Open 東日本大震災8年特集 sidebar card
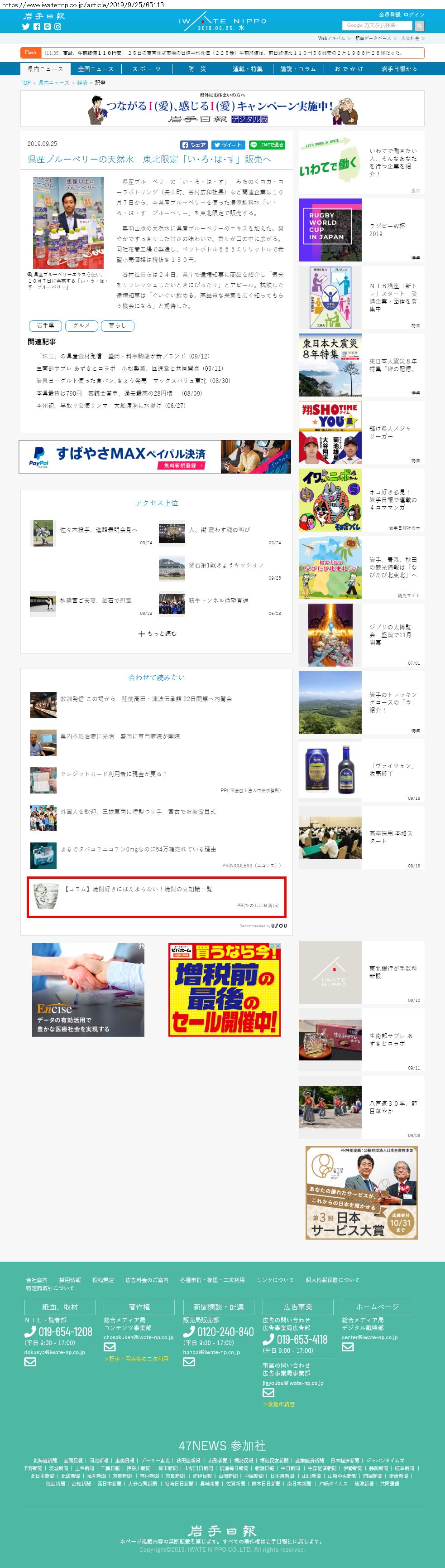 [361, 365]
